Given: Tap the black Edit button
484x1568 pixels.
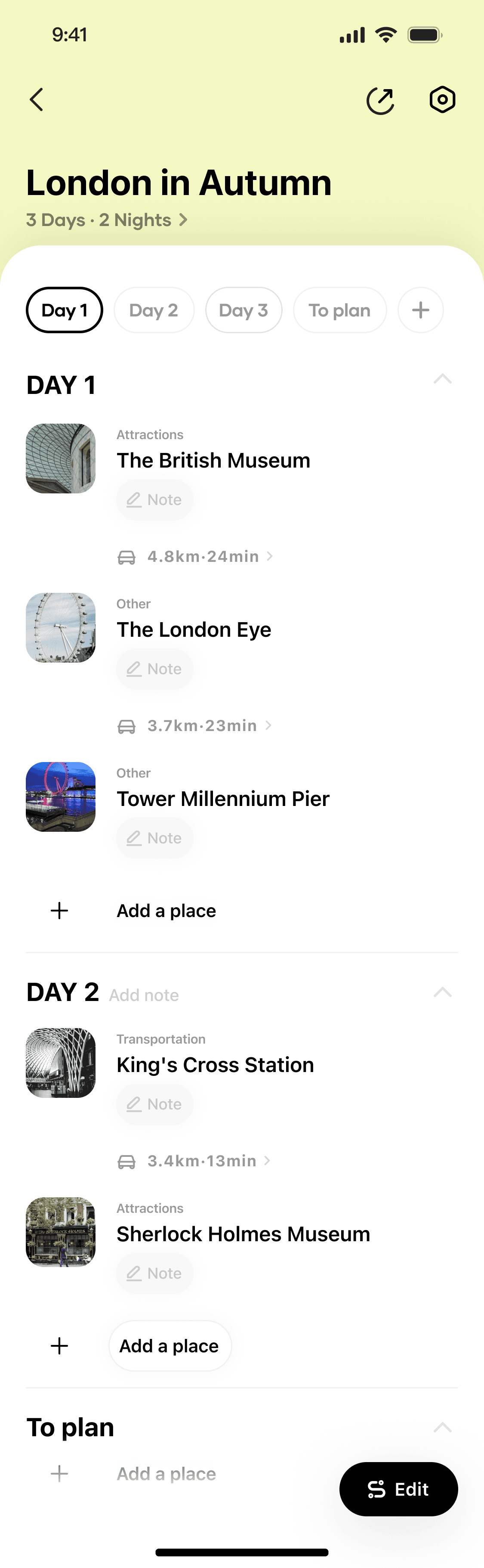Looking at the screenshot, I should tap(398, 1489).
